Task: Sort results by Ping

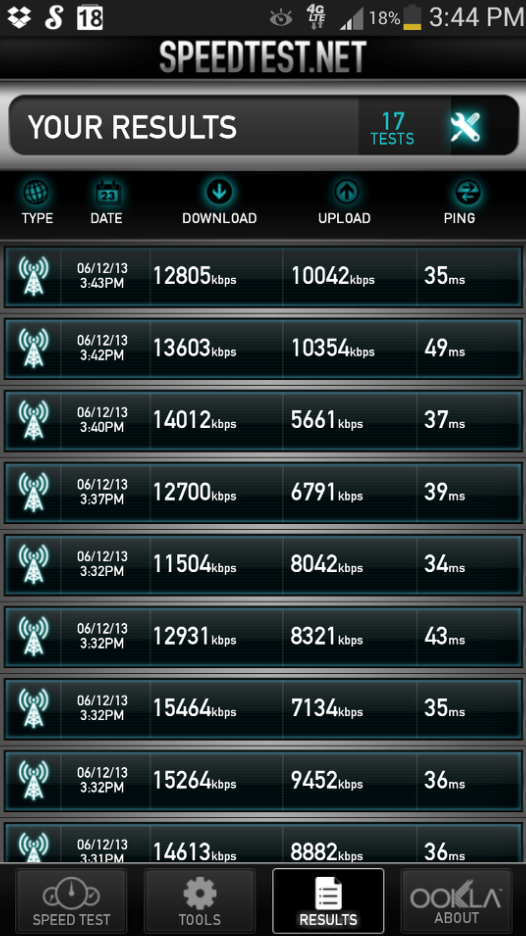Action: pos(460,203)
